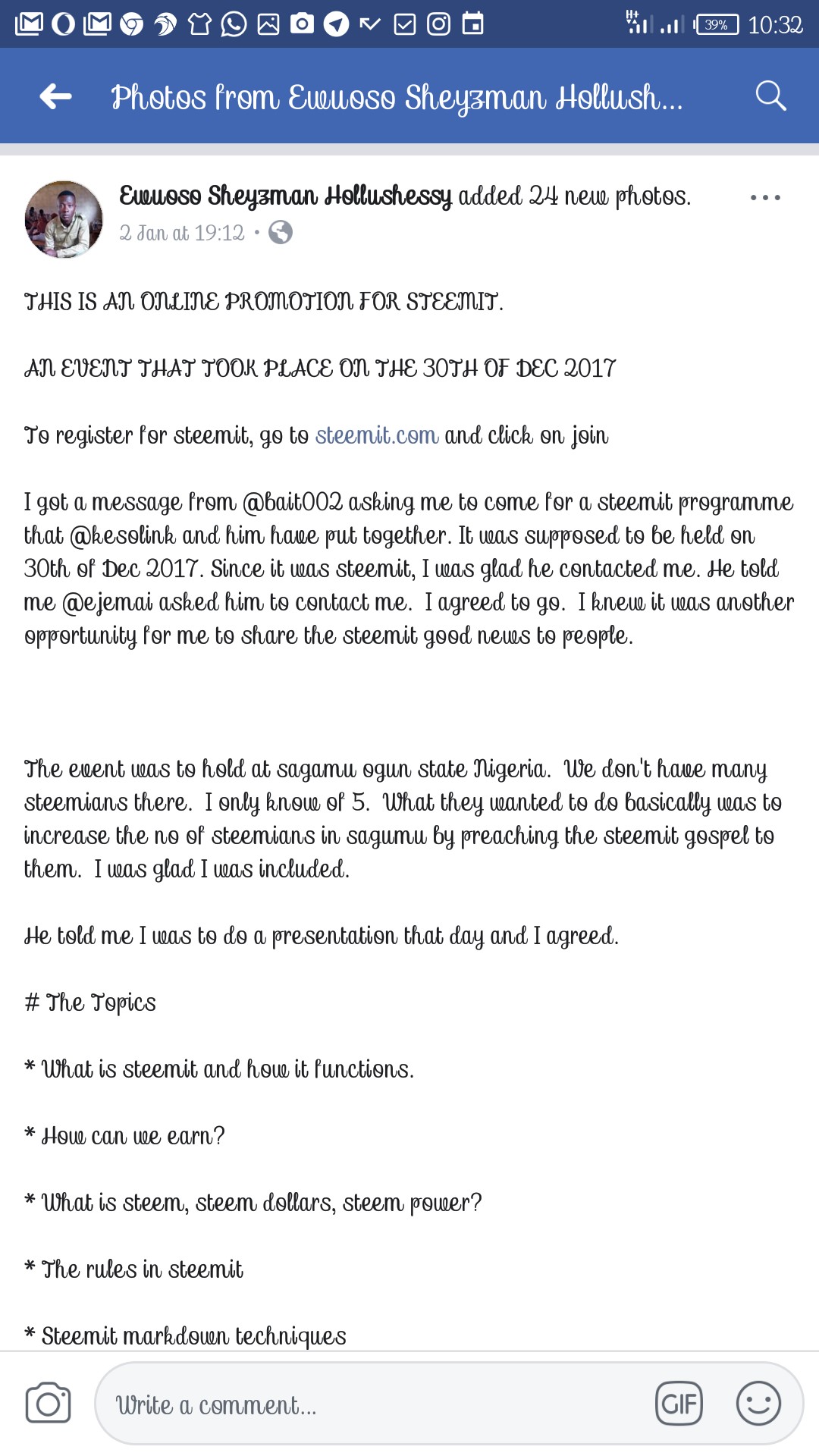Image resolution: width=819 pixels, height=1456 pixels.
Task: Tap the camera icon to attach a photo
Action: click(48, 1403)
